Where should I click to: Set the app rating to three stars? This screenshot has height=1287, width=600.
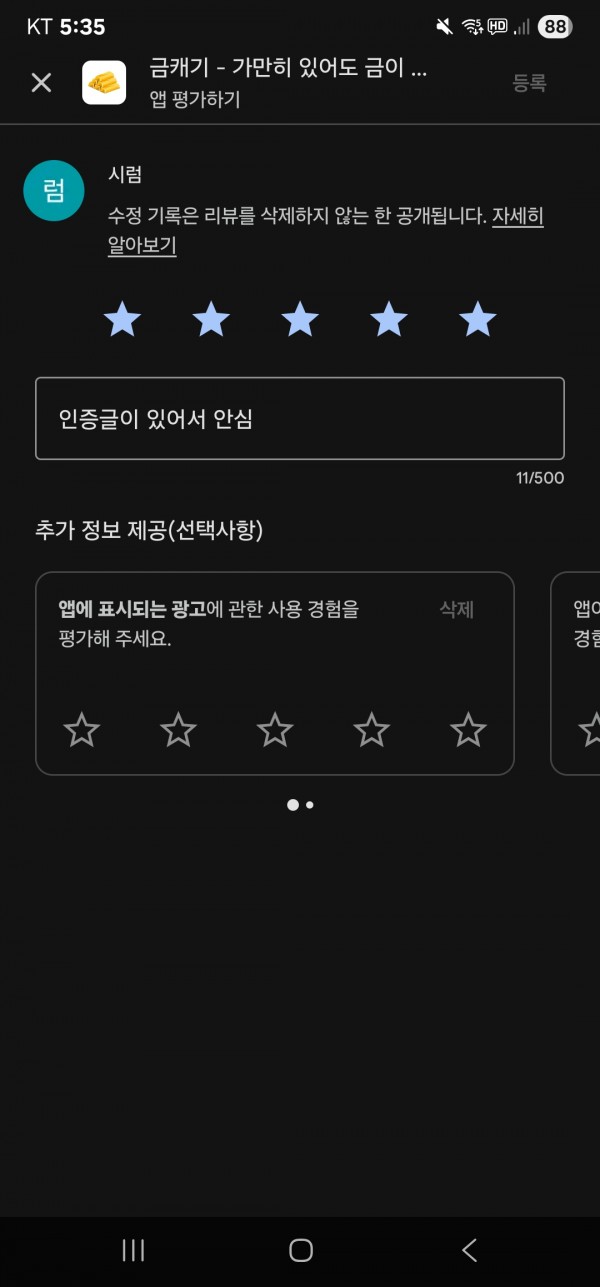[300, 320]
